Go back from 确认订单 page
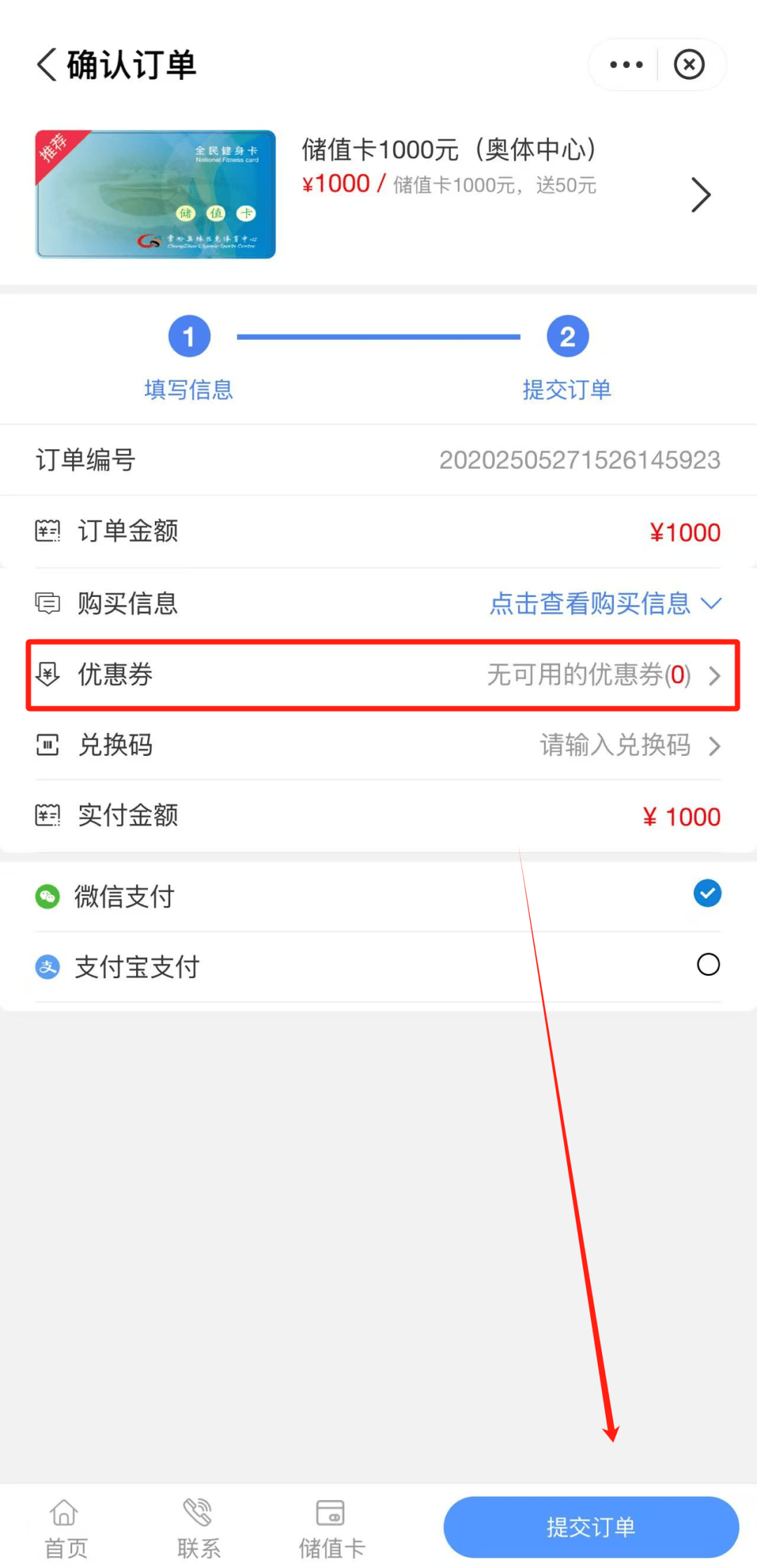 tap(48, 65)
